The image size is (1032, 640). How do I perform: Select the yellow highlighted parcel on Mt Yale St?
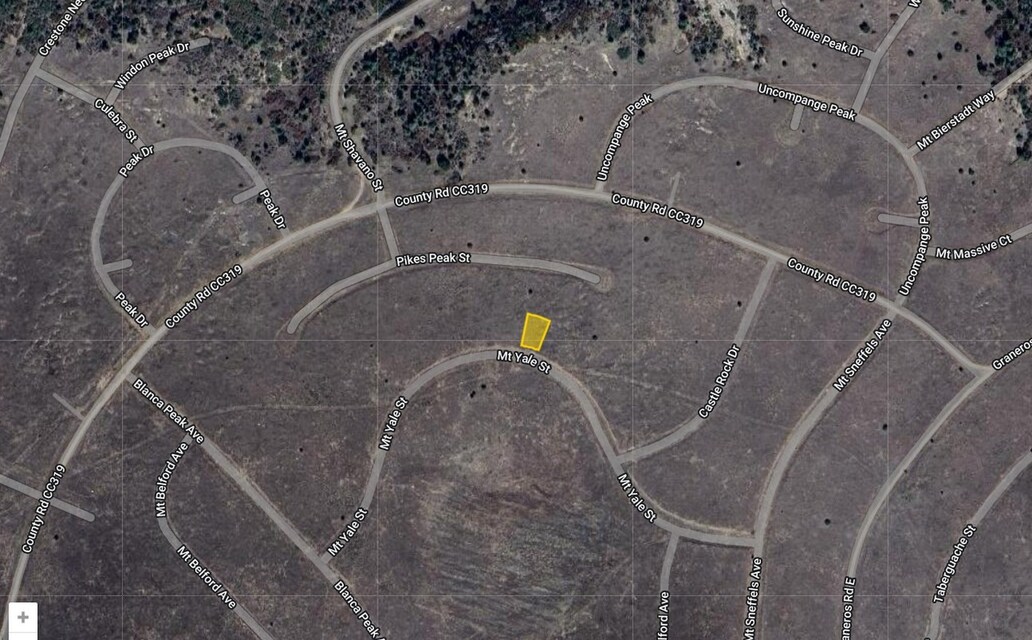click(x=536, y=332)
